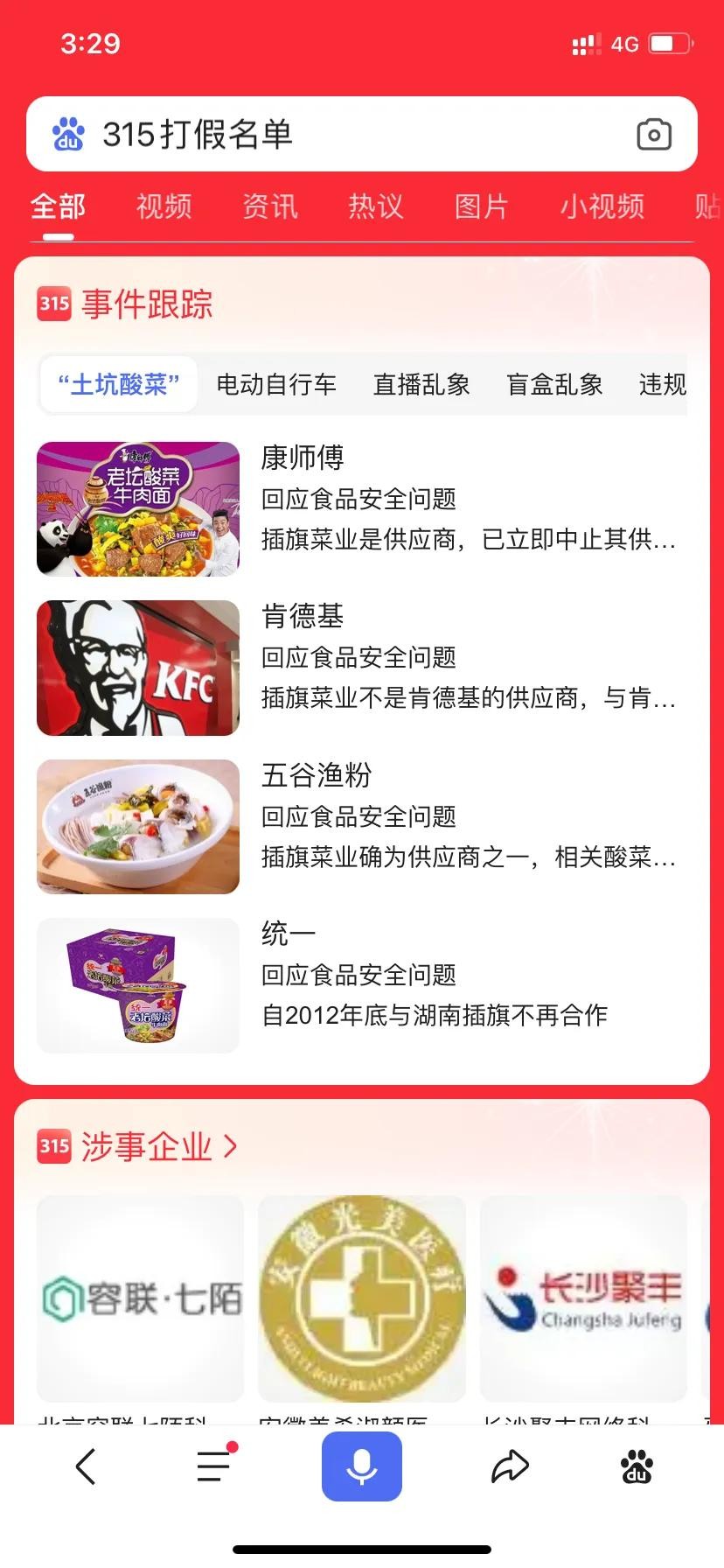Select the 盲盒乱象 topic chip

554,384
